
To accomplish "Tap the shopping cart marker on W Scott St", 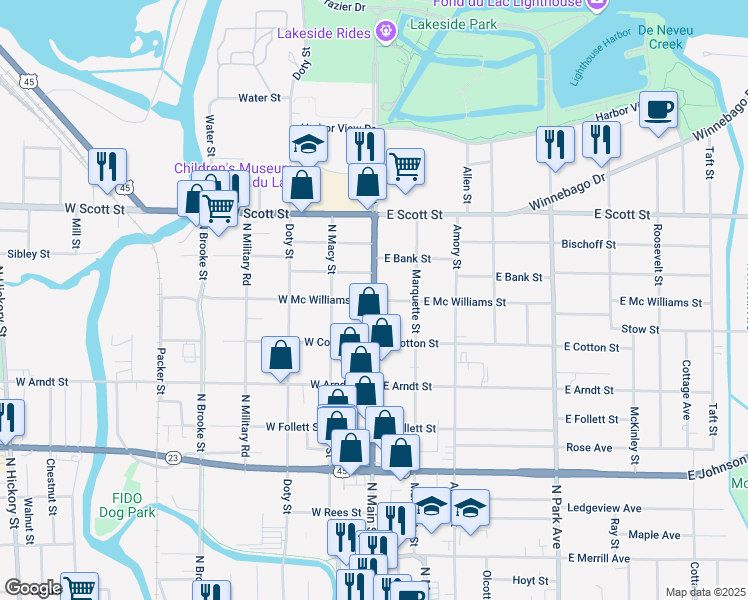I will (218, 208).
